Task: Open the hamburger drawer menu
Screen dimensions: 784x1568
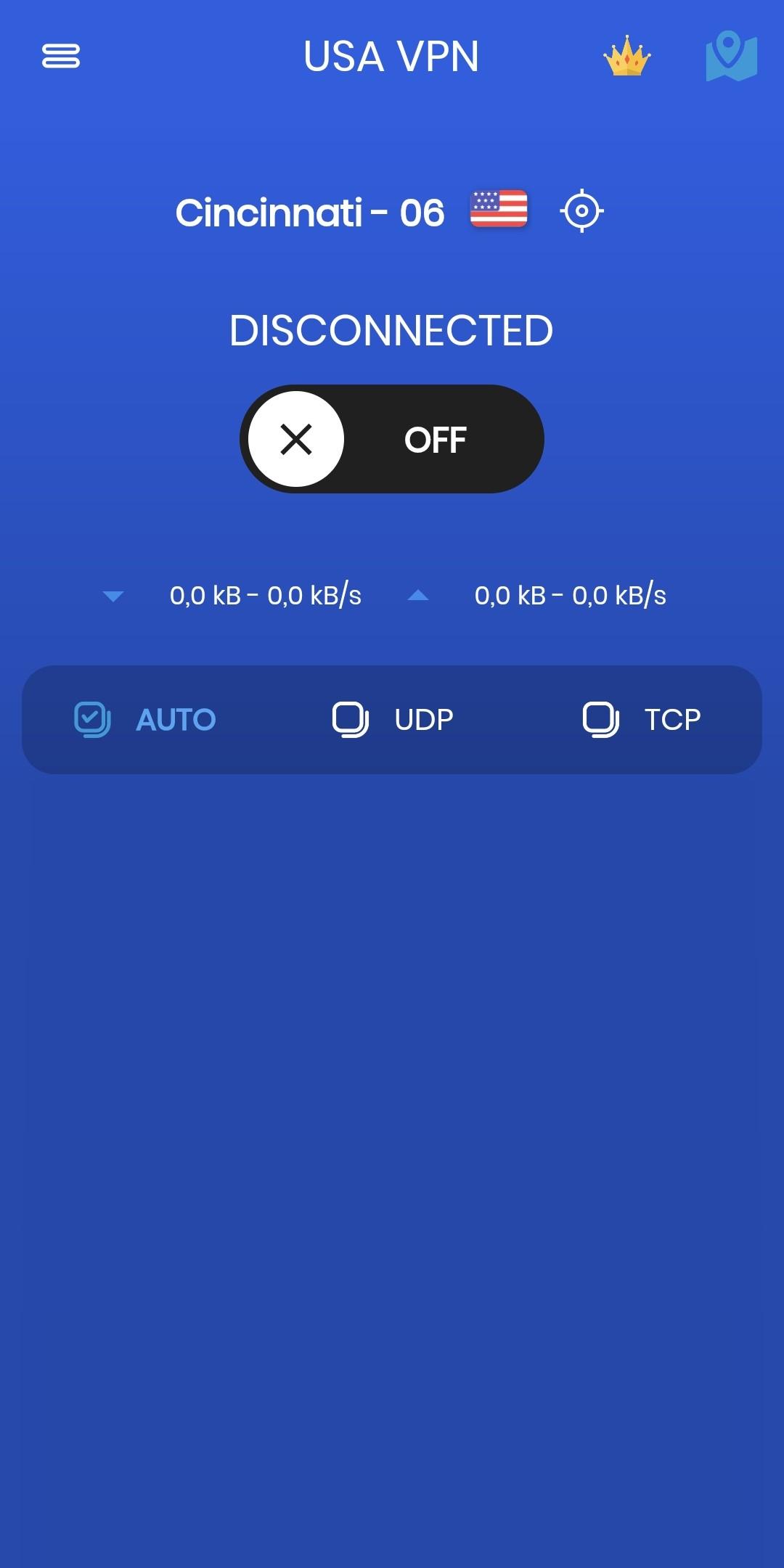Action: pos(61,56)
